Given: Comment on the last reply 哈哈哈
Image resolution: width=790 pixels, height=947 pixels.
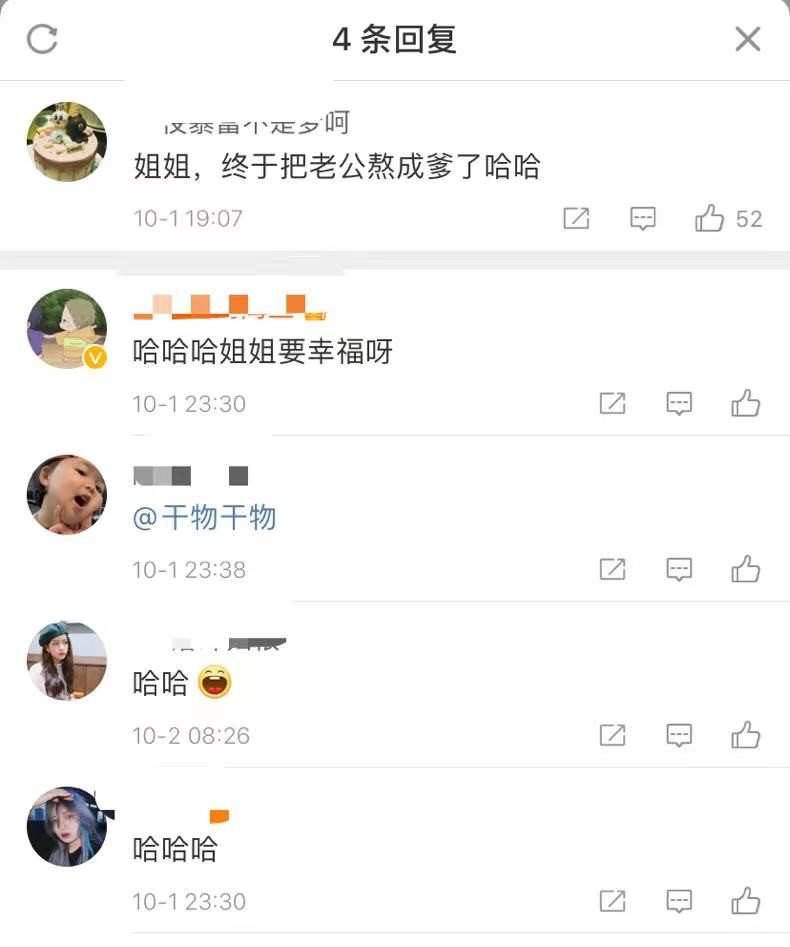Looking at the screenshot, I should pos(679,901).
